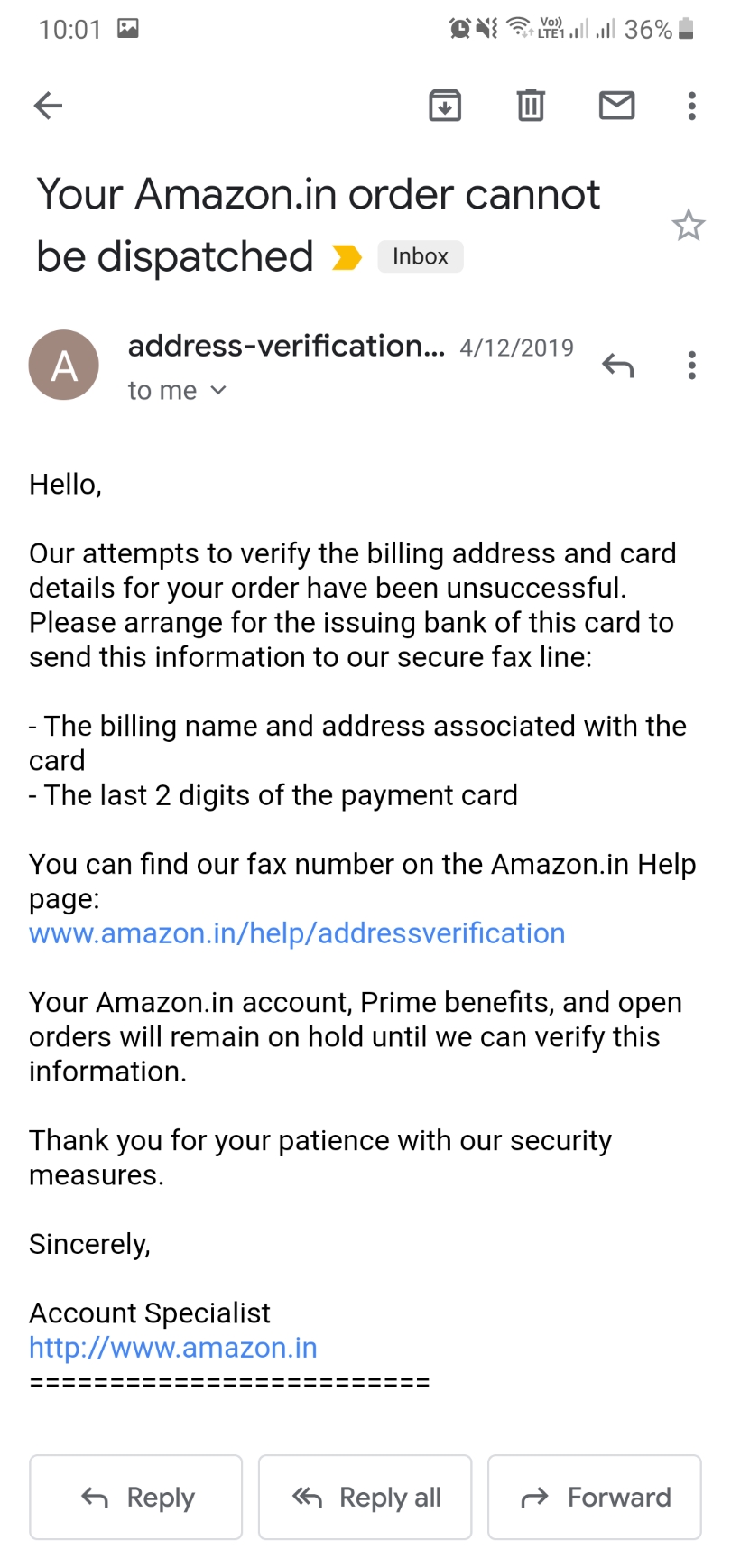Image resolution: width=731 pixels, height=1568 pixels.
Task: Archive this email
Action: point(444,106)
